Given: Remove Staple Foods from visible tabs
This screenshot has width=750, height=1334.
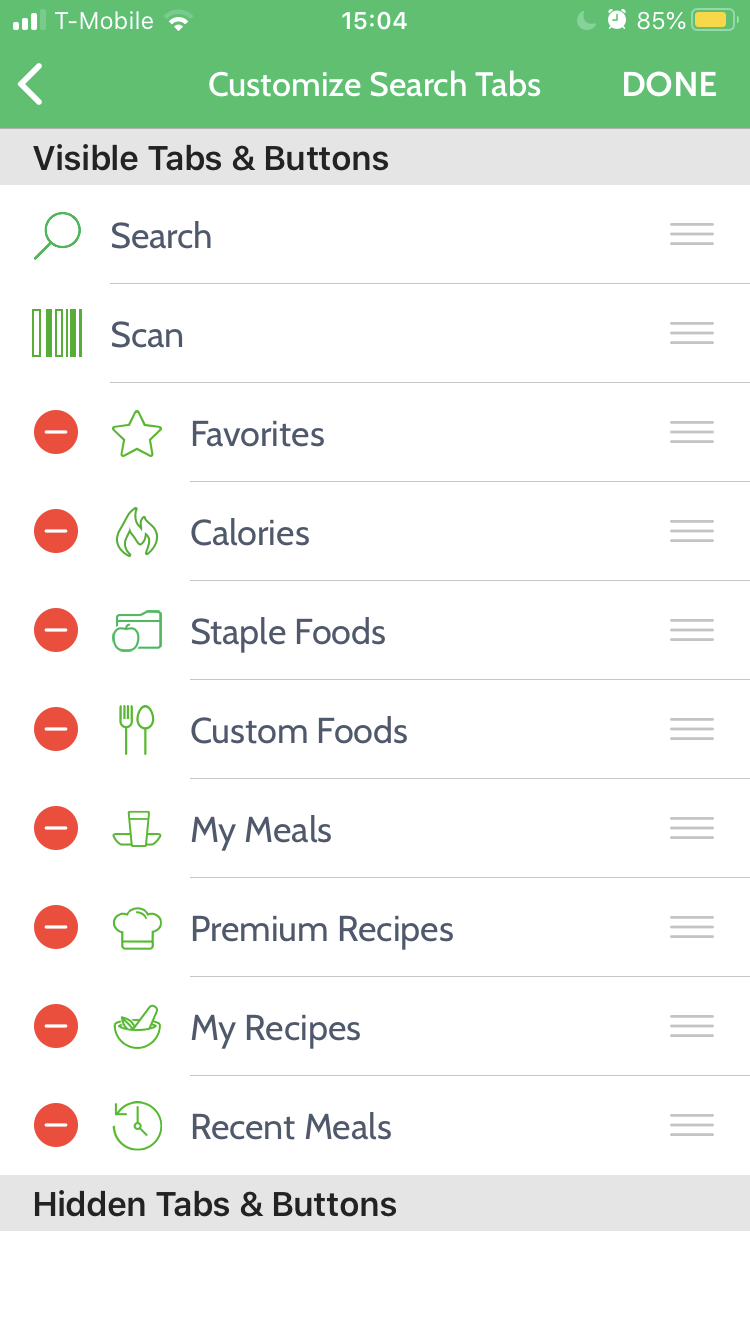Looking at the screenshot, I should (56, 630).
